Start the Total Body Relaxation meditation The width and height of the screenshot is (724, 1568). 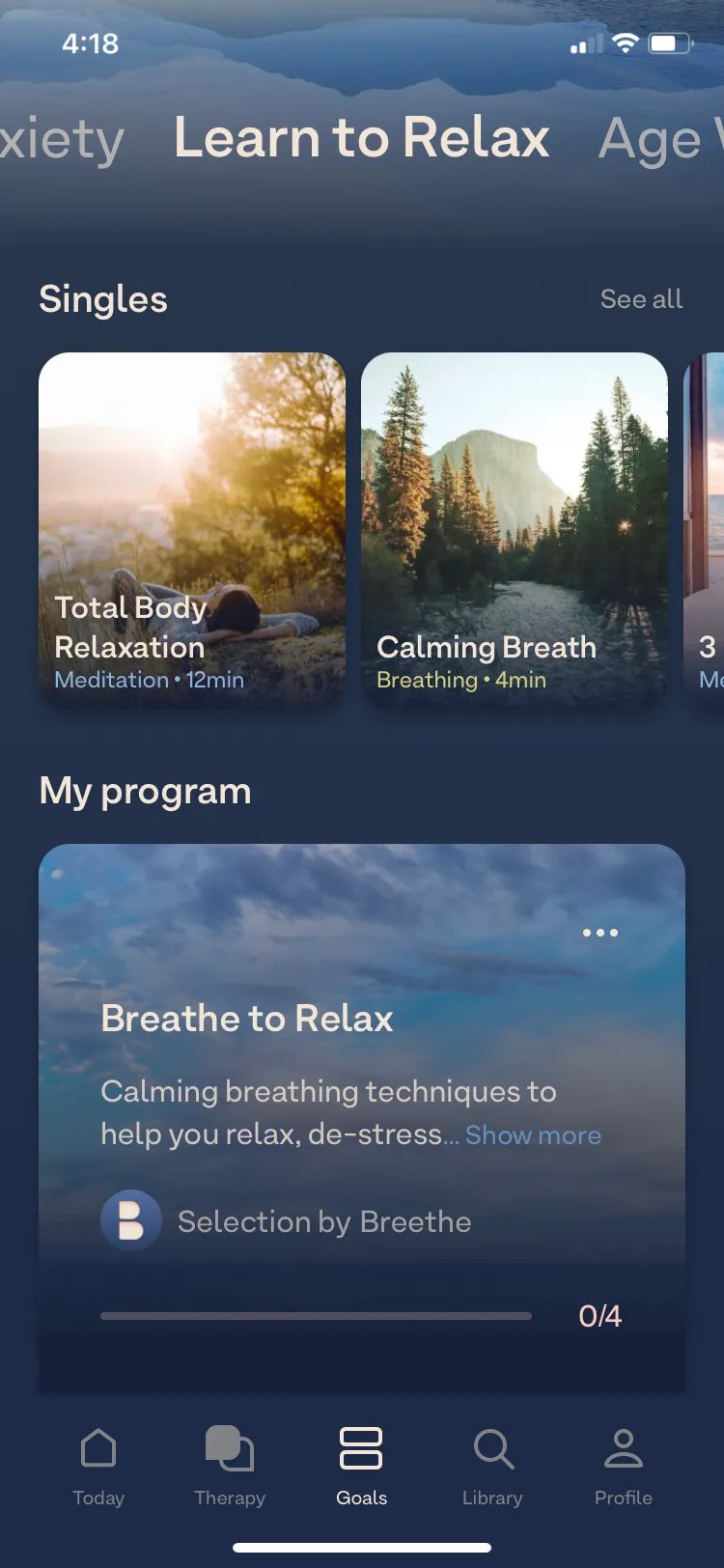tap(191, 529)
